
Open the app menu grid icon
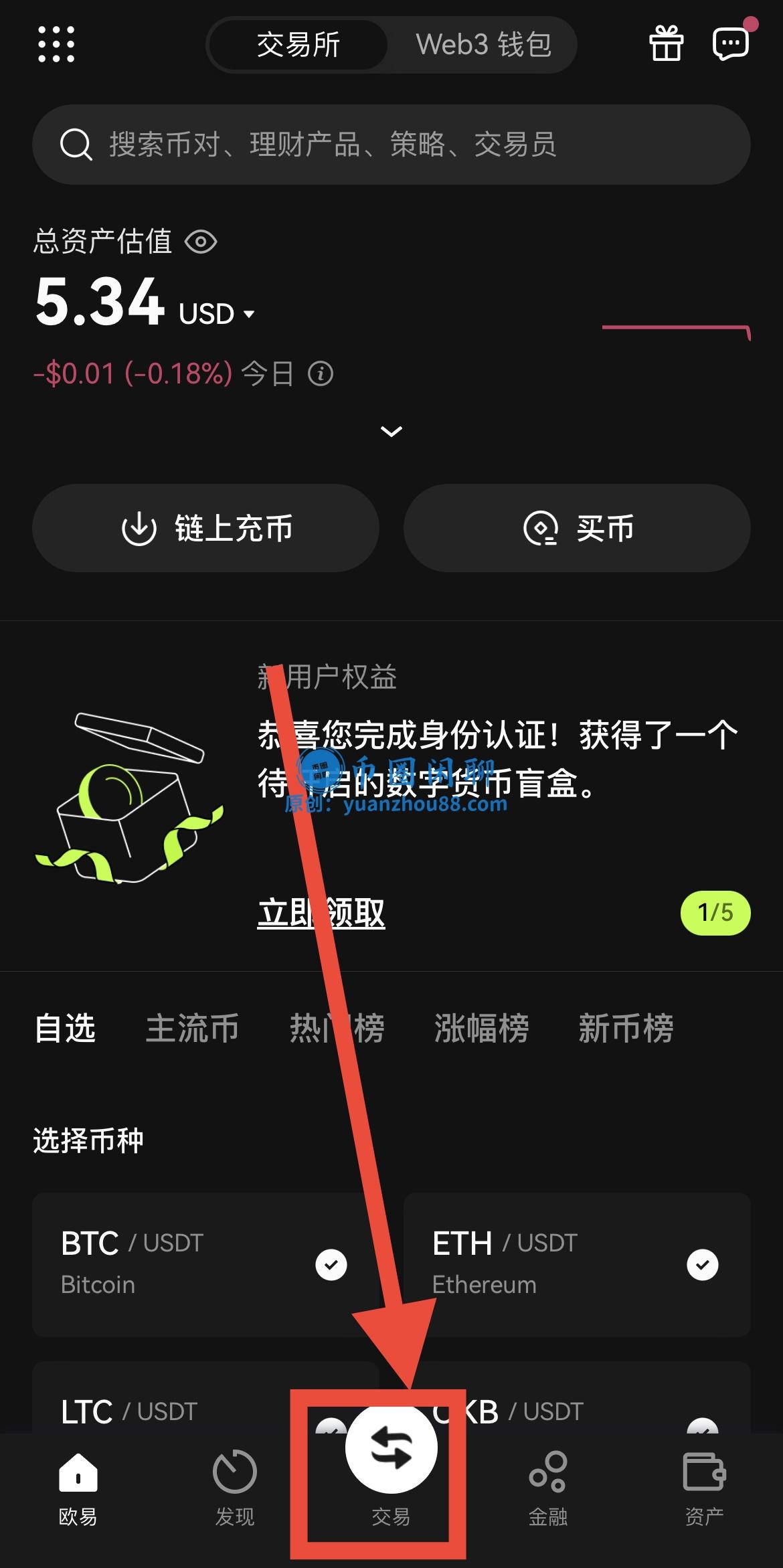[55, 44]
